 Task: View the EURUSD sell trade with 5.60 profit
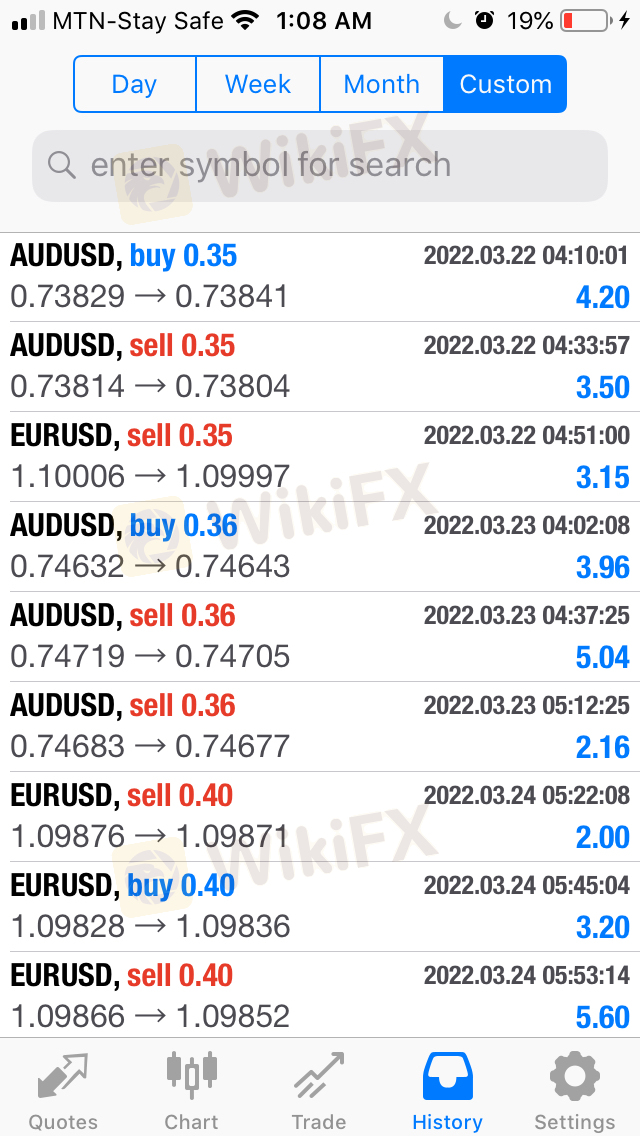(320, 996)
